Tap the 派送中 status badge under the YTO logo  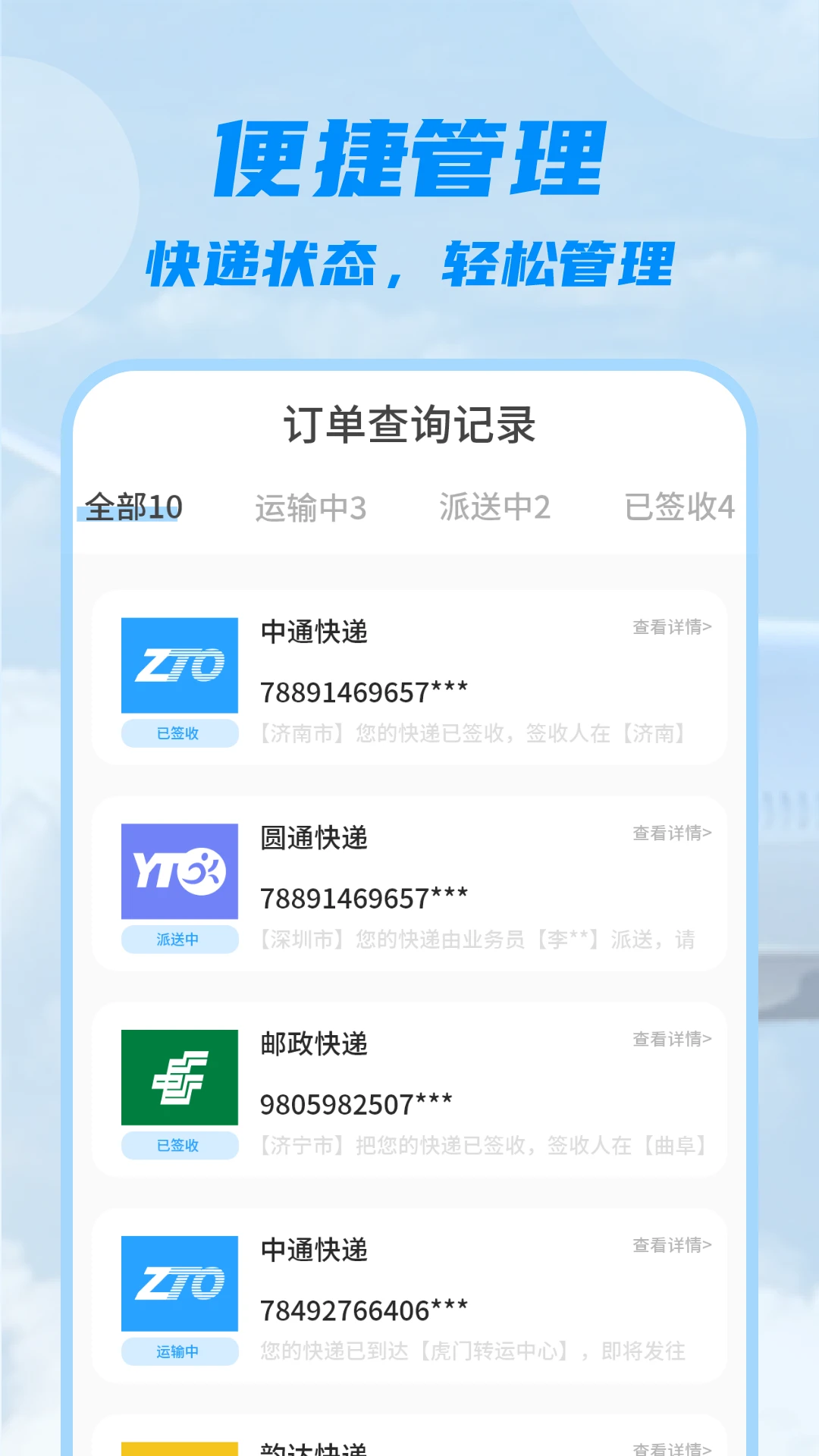pos(180,939)
